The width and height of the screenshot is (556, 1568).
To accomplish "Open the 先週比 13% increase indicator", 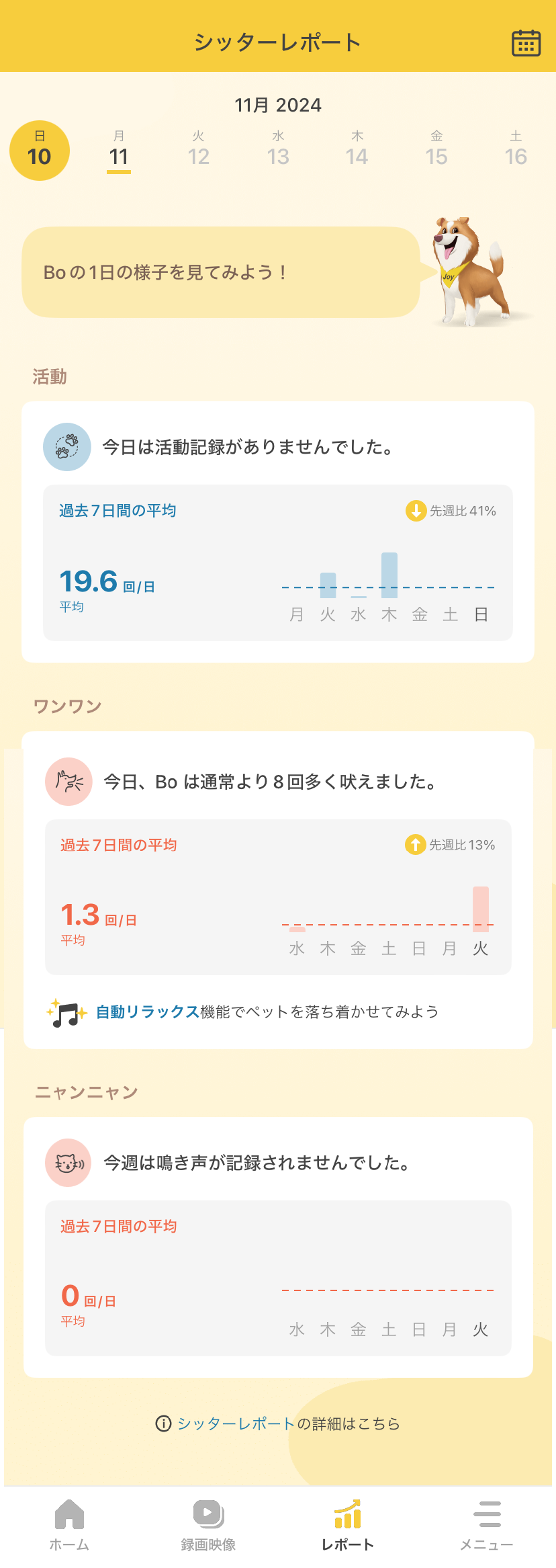I will [450, 845].
